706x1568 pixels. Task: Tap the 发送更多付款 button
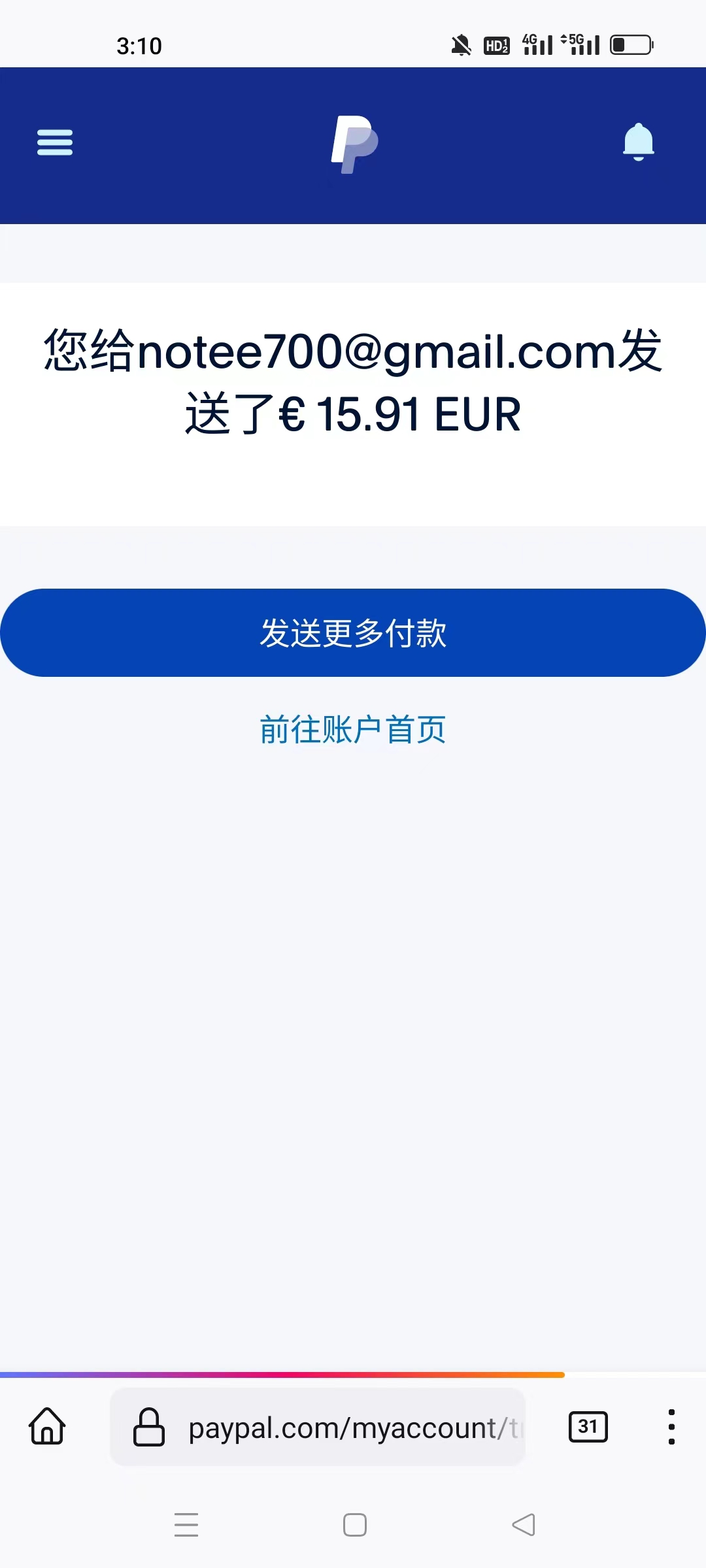click(353, 632)
